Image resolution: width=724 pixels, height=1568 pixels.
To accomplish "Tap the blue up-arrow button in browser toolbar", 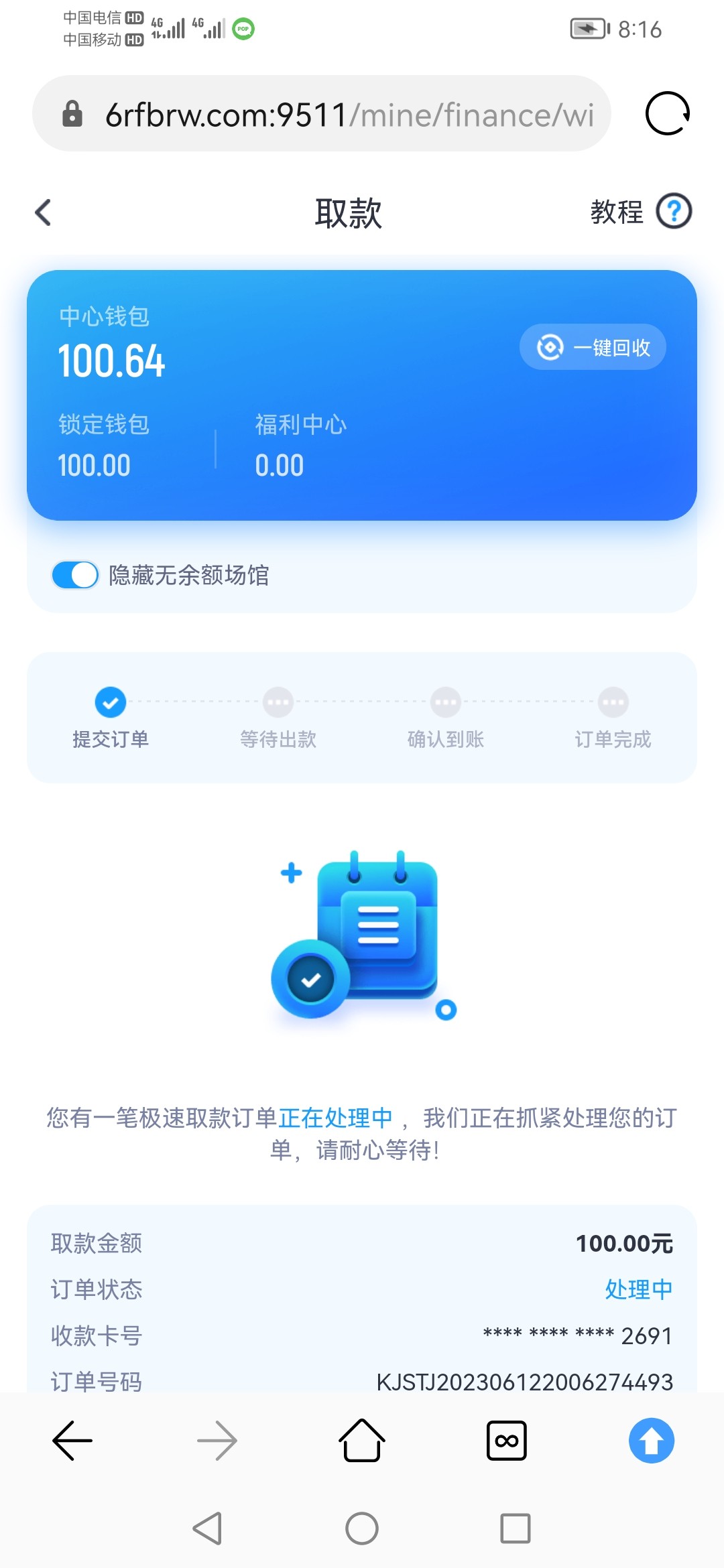I will (x=651, y=1441).
